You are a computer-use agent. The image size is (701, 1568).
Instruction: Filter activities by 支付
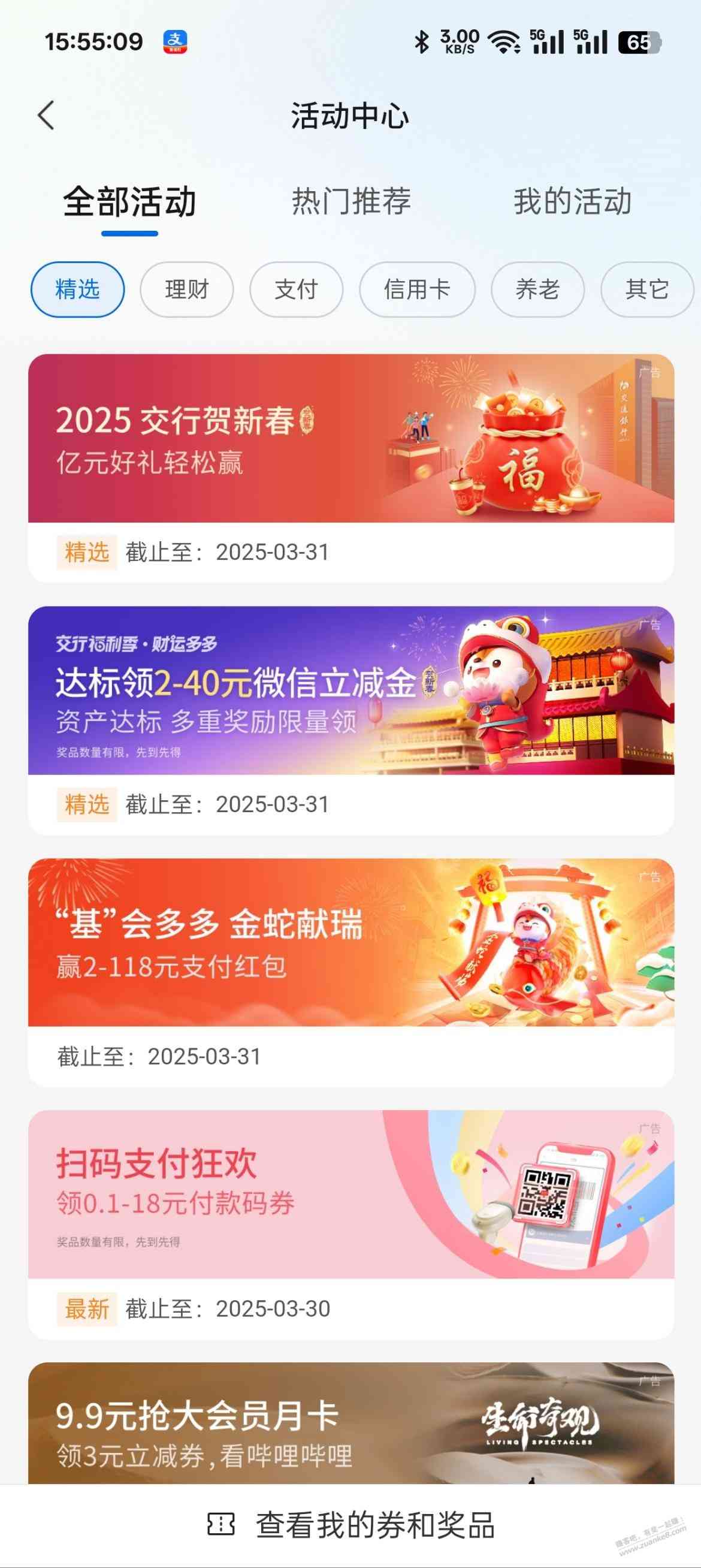pos(297,289)
